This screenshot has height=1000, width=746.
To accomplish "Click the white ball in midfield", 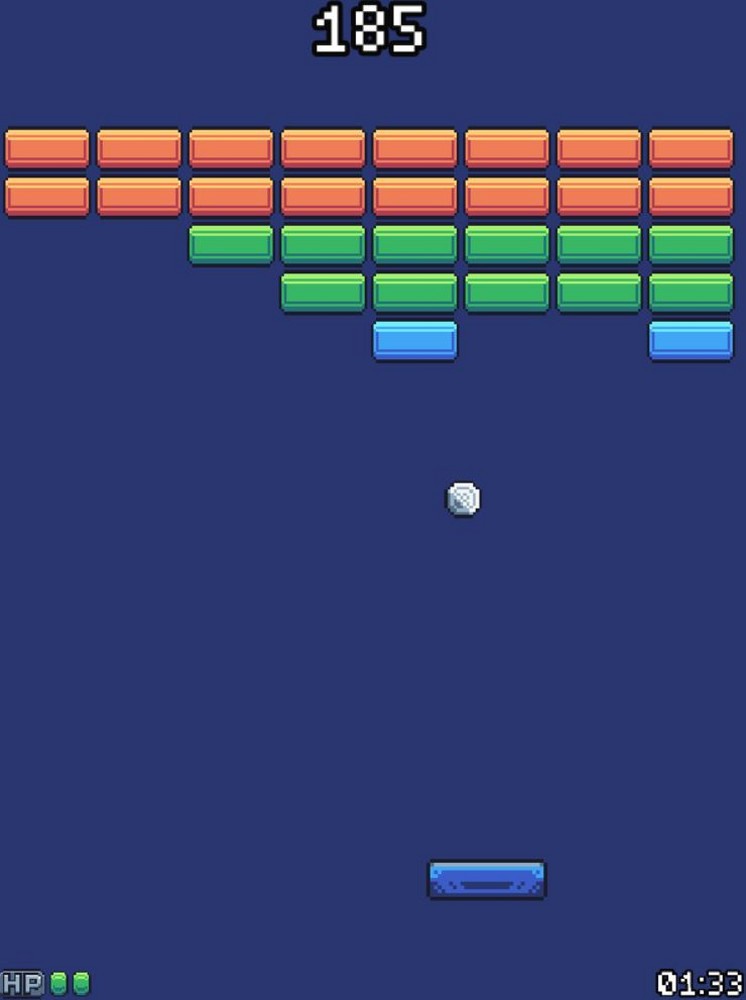I will point(460,497).
